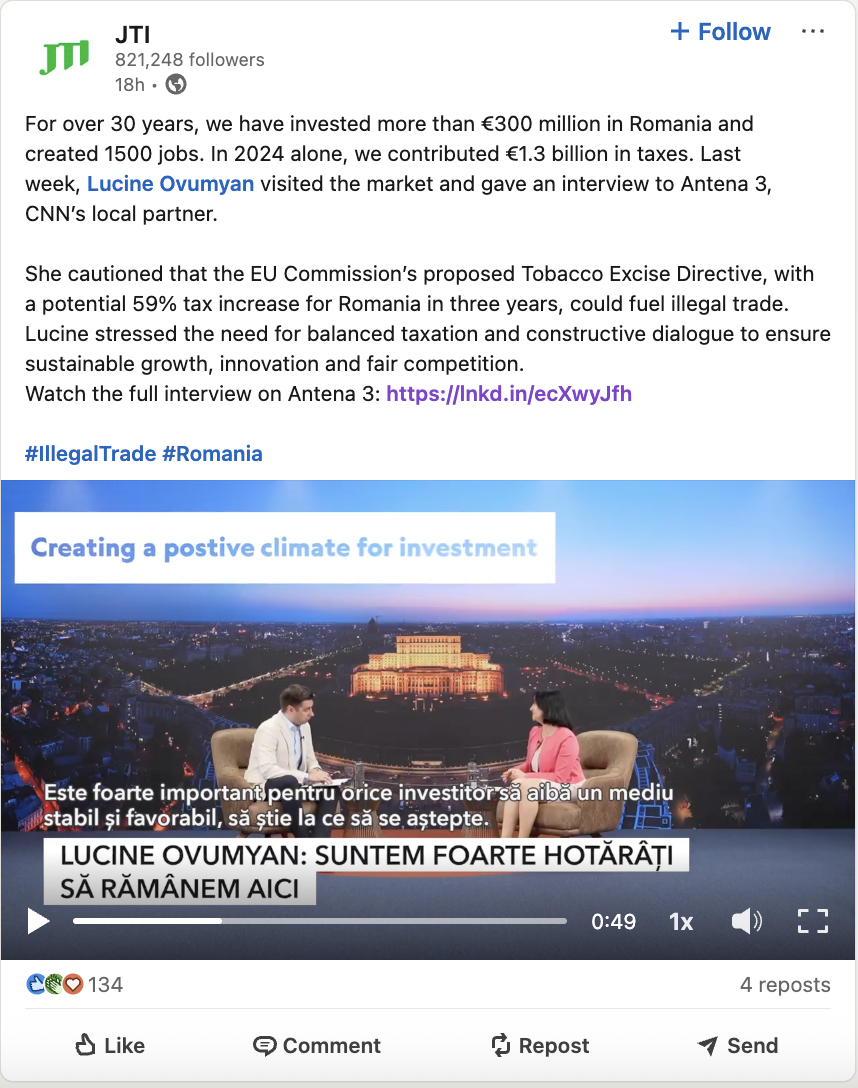Seek along the video progress bar

320,921
